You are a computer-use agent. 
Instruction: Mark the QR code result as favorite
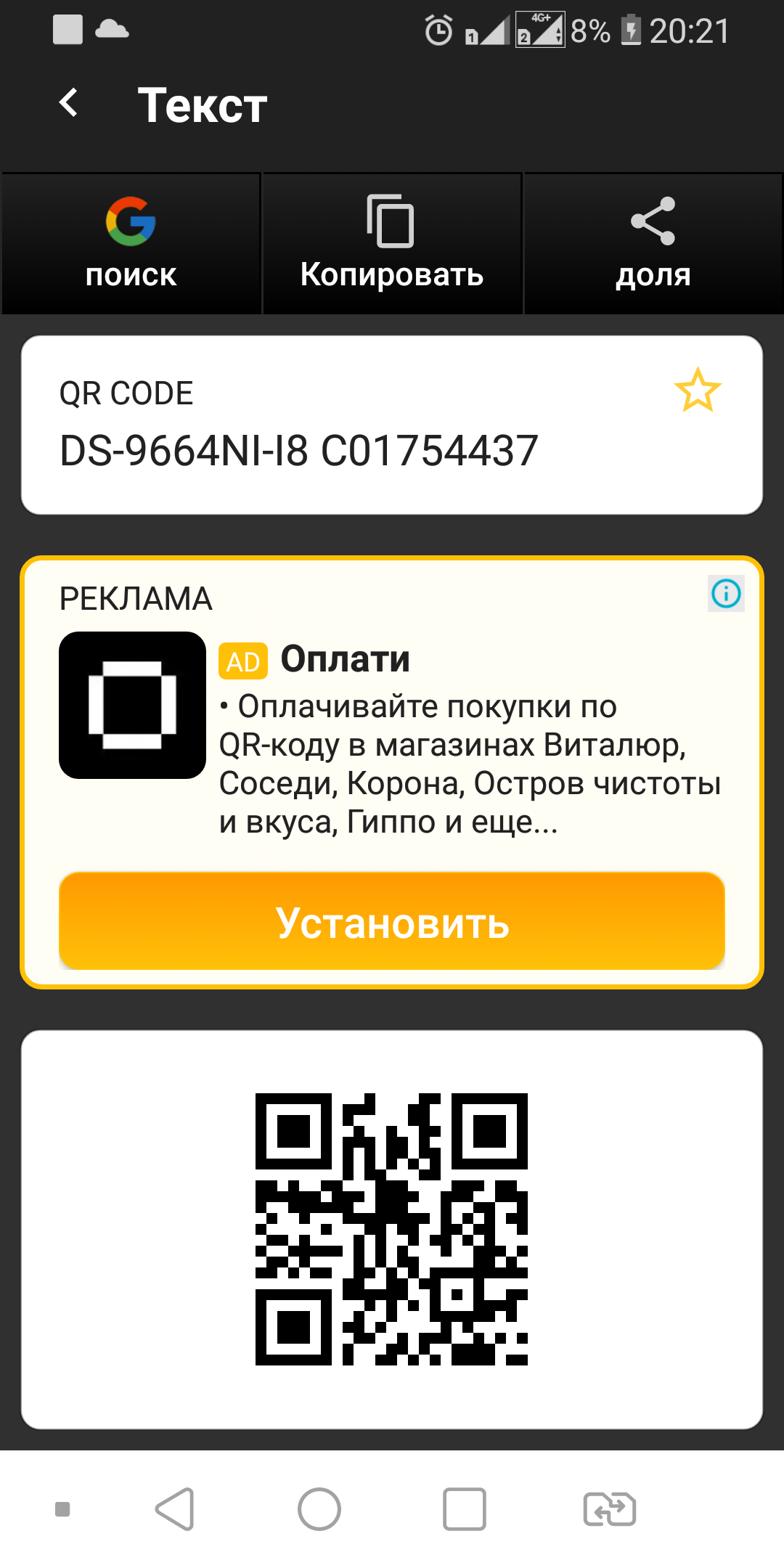(698, 390)
